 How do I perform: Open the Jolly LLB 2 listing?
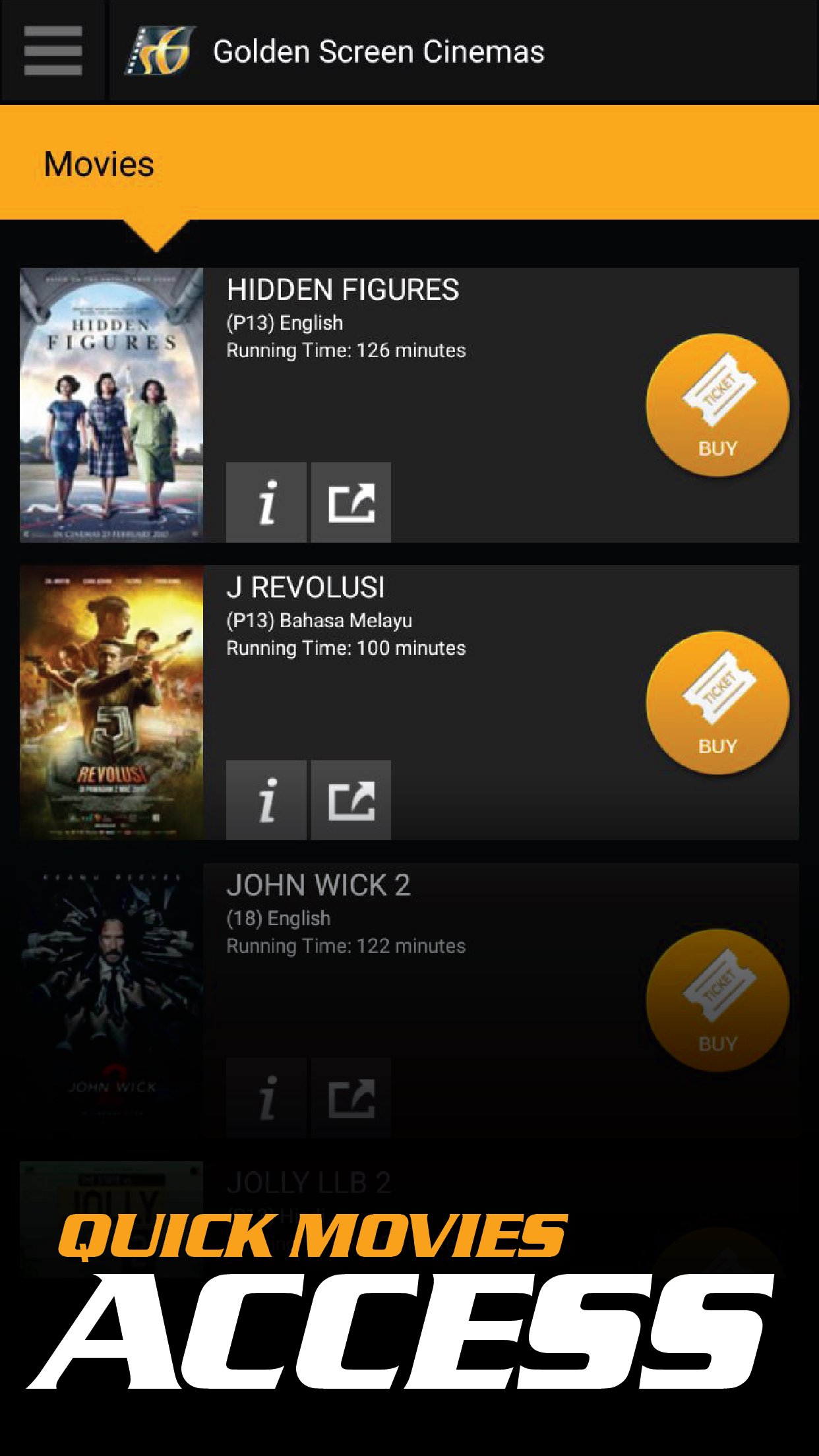tap(310, 1180)
